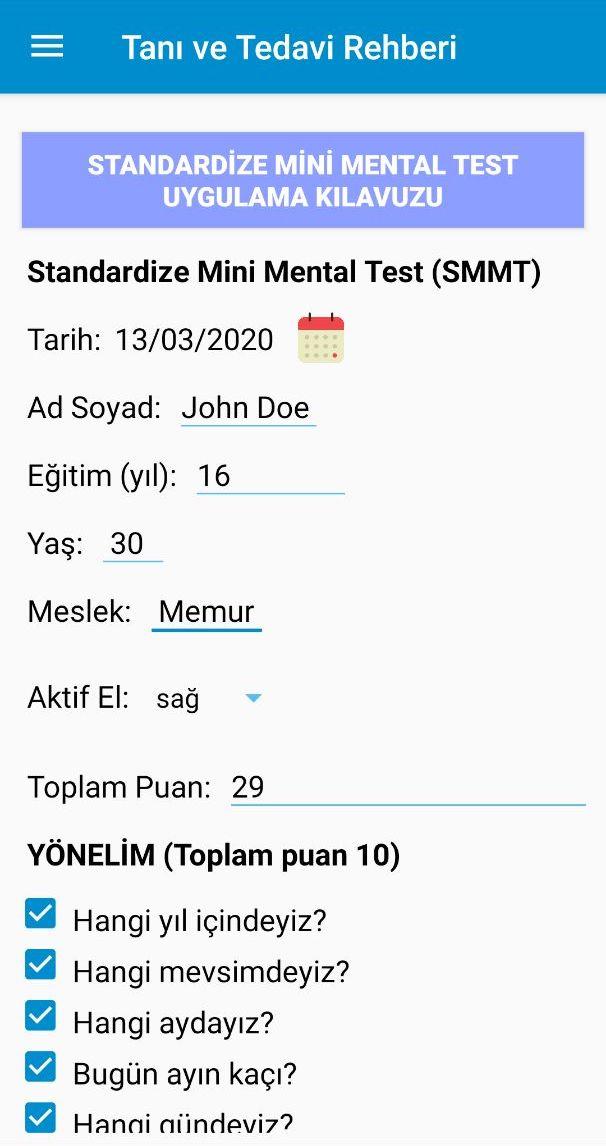The image size is (606, 1146).
Task: Untick "Hangi aydayız?" checkbox
Action: [40, 1016]
